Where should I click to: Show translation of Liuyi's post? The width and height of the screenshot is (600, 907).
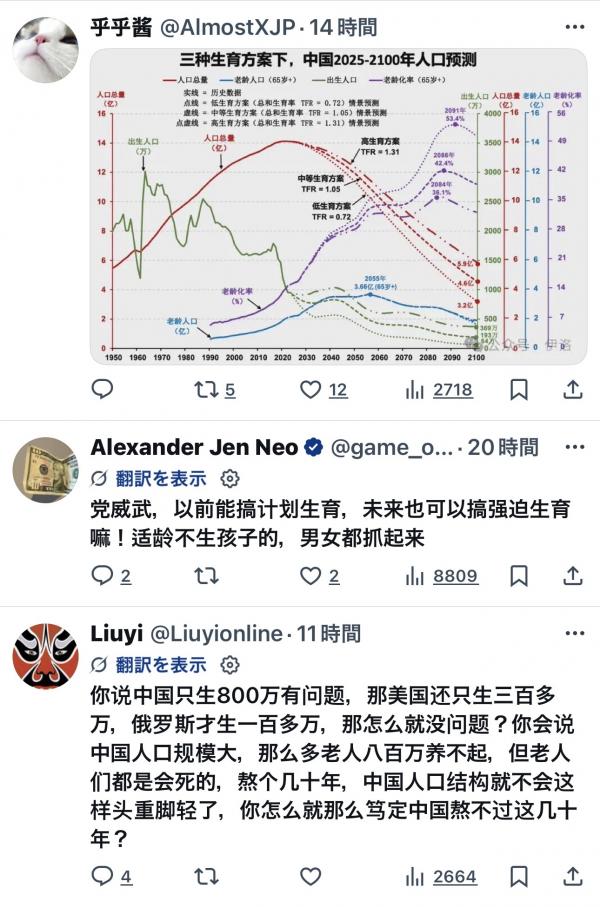(160, 664)
